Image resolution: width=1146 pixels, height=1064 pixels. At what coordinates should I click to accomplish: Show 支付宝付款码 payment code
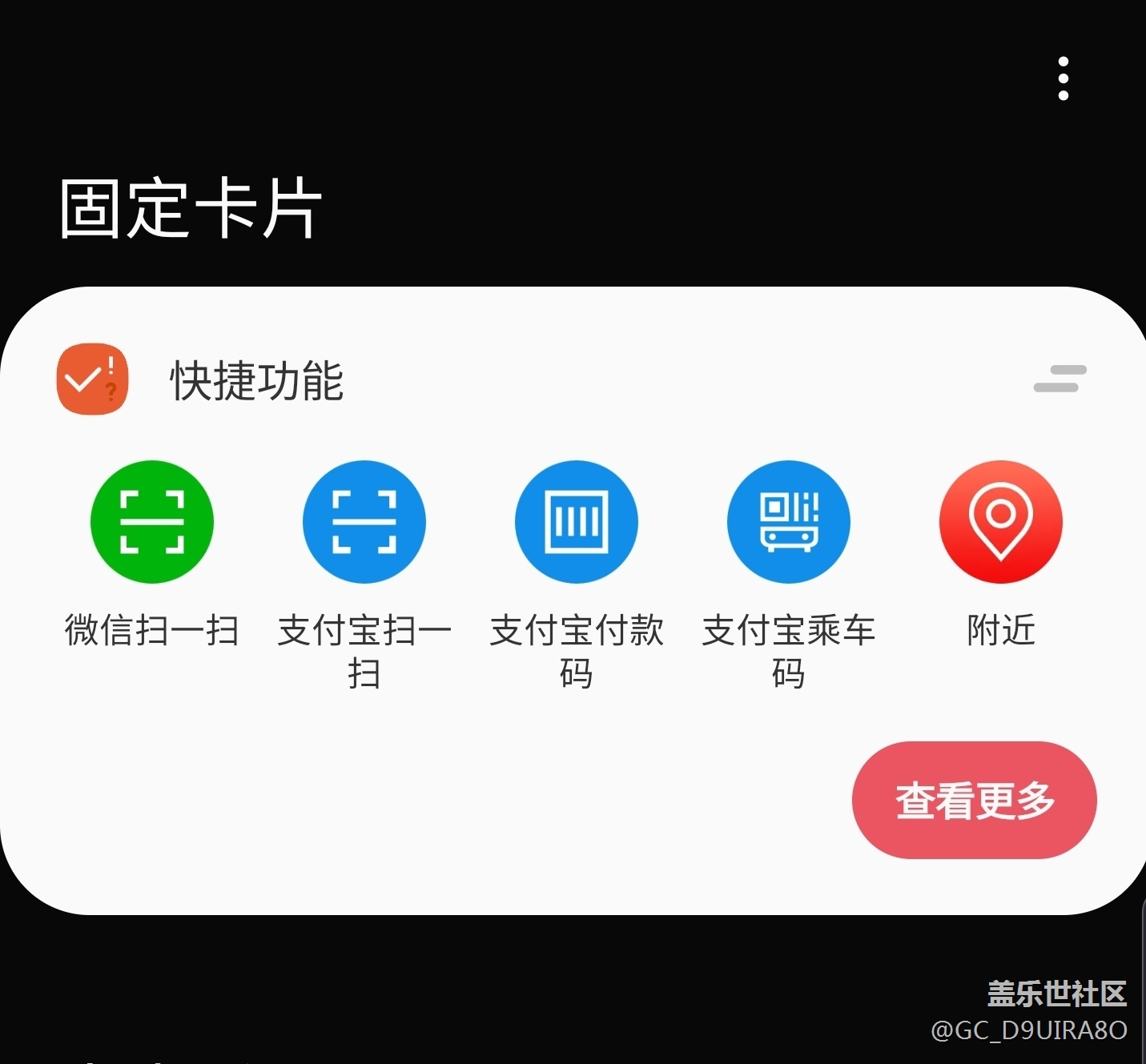577,522
